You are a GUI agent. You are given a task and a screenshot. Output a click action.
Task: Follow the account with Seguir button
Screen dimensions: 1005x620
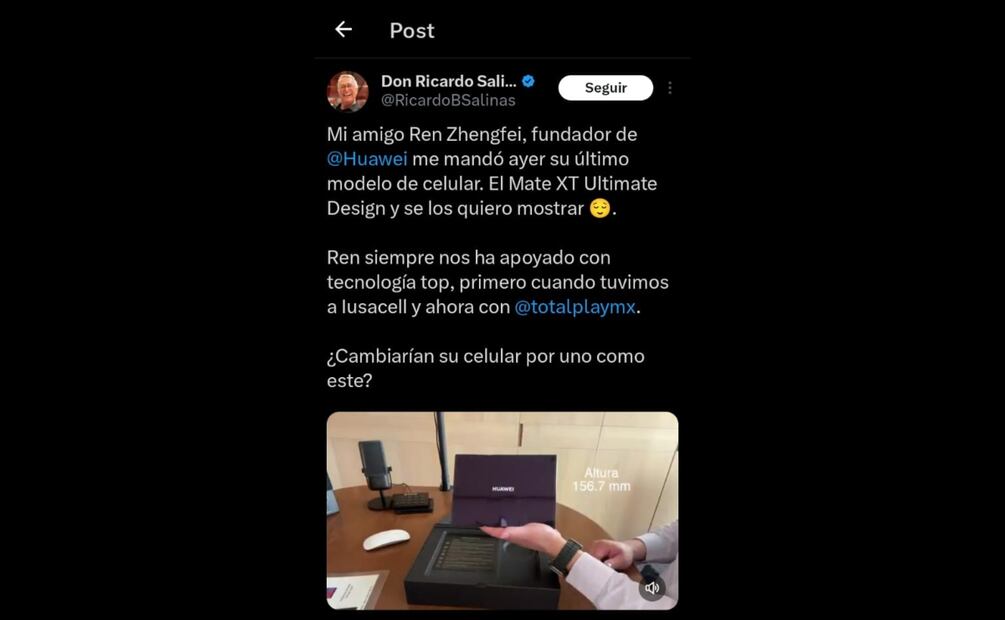pos(605,88)
